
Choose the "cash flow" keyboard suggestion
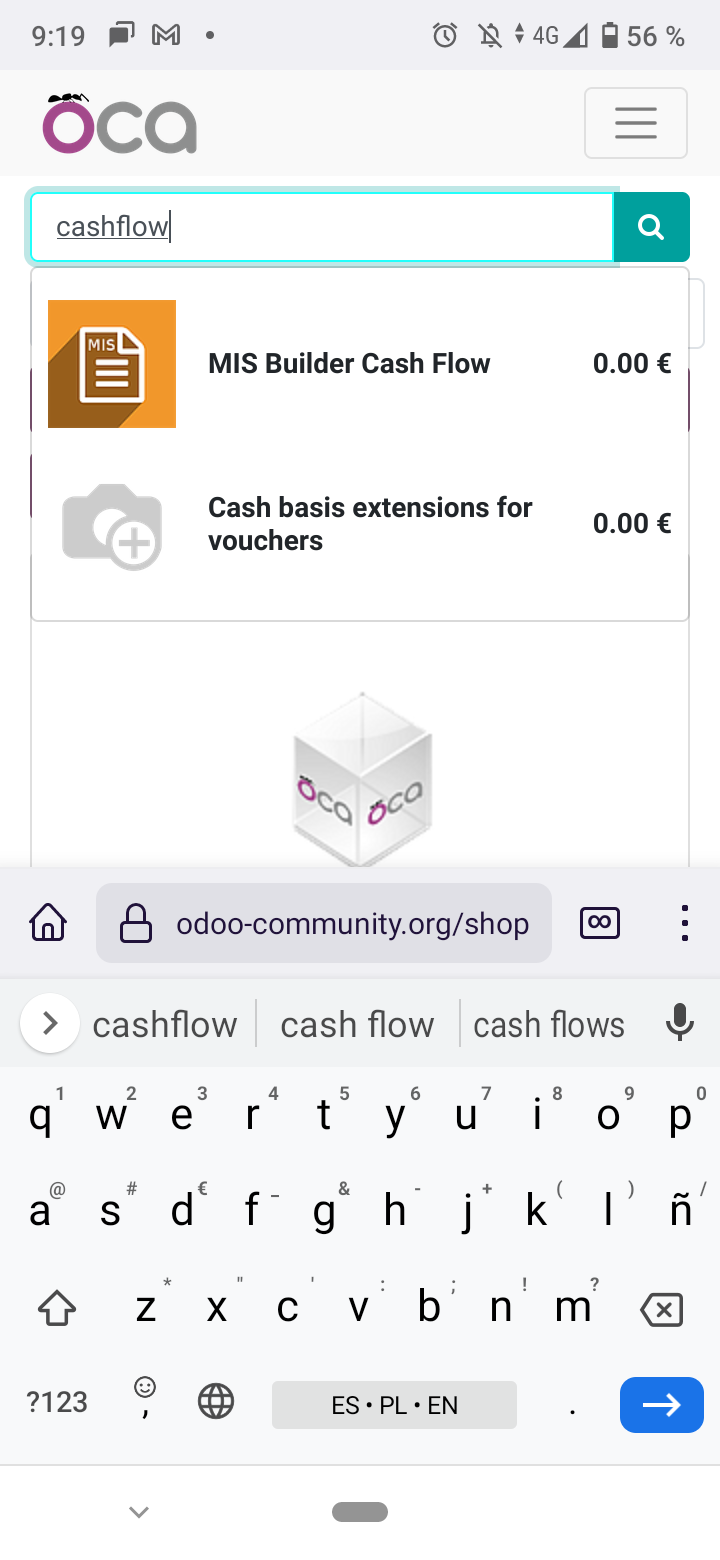357,1025
